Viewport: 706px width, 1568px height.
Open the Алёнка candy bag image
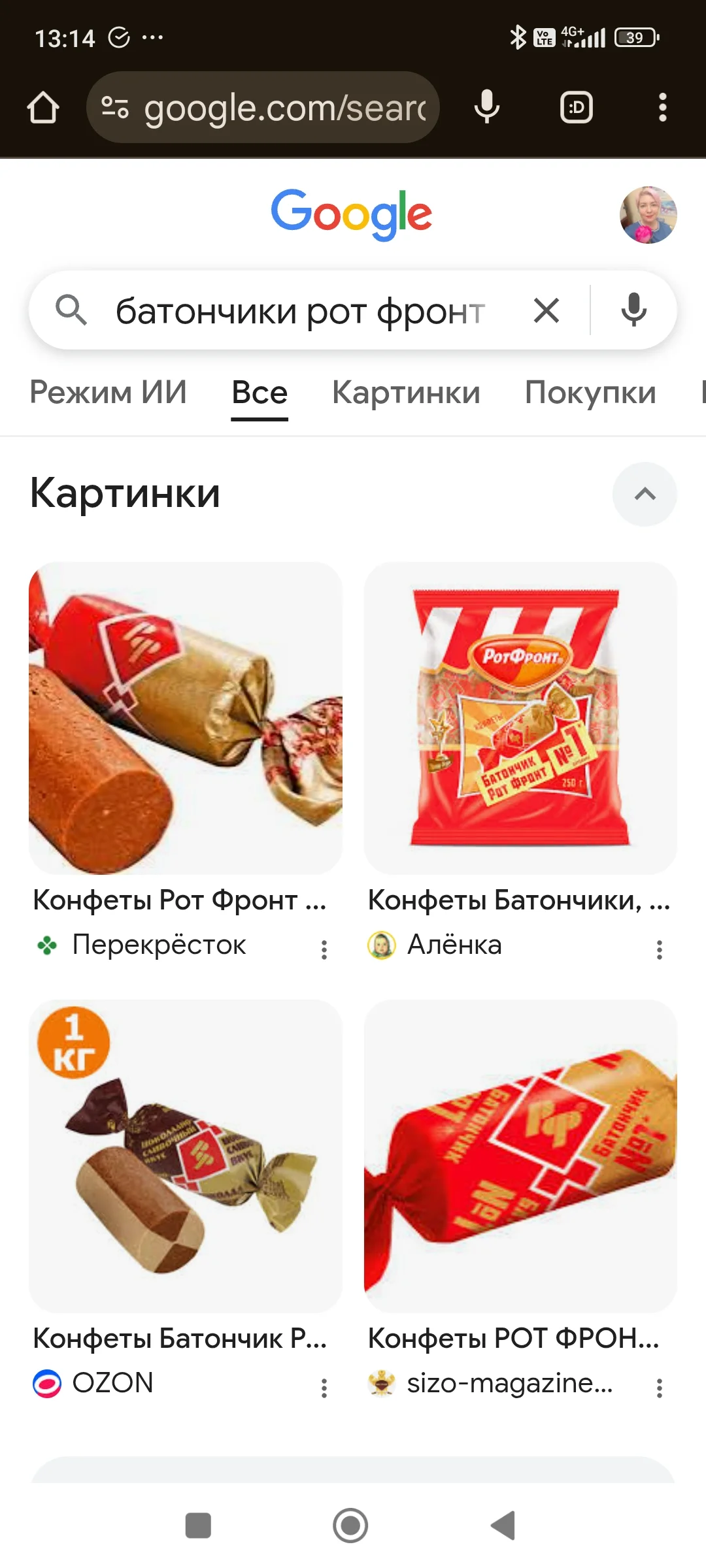pyautogui.click(x=520, y=718)
